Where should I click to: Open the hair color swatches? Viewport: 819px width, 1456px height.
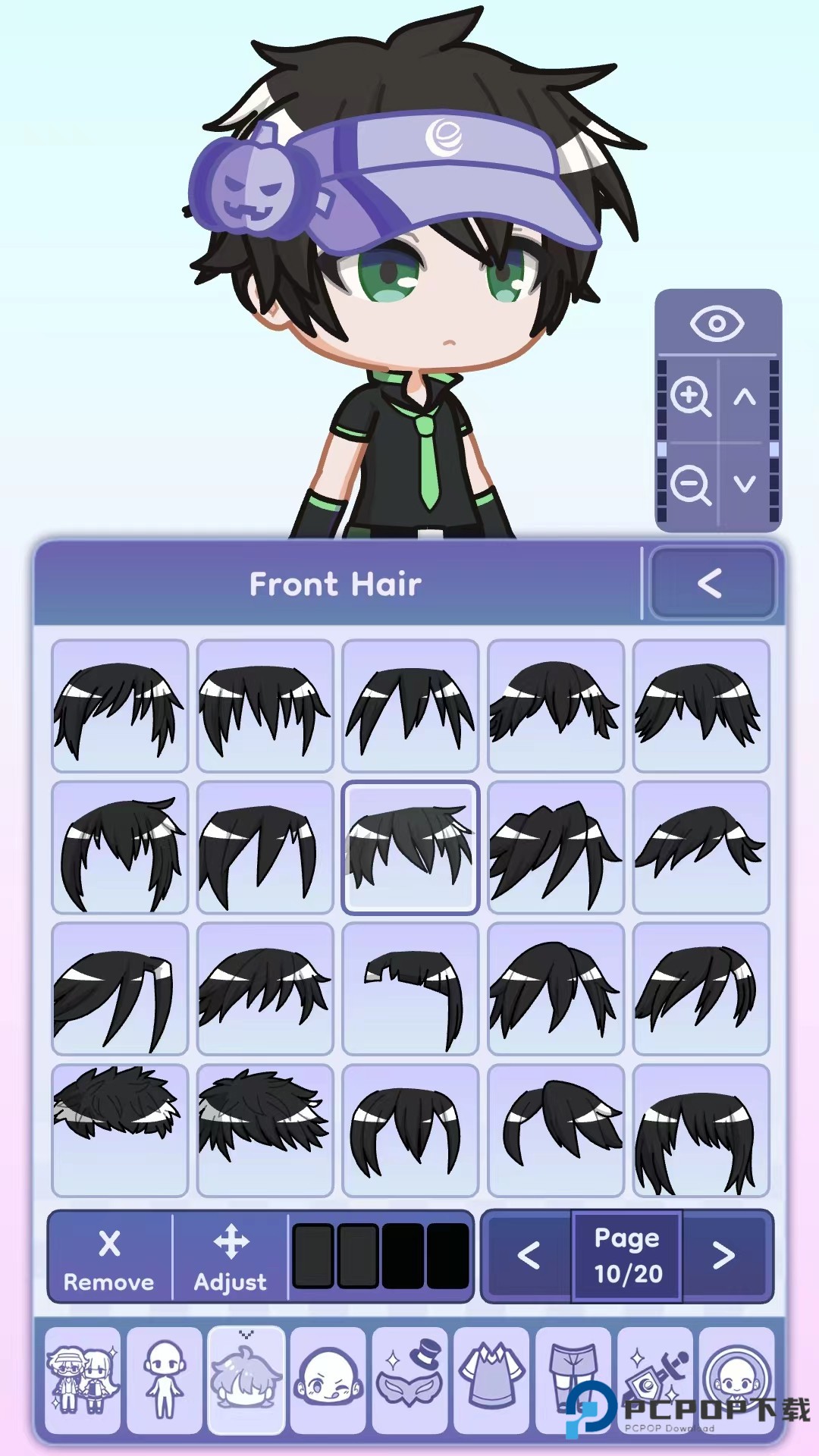[380, 1256]
